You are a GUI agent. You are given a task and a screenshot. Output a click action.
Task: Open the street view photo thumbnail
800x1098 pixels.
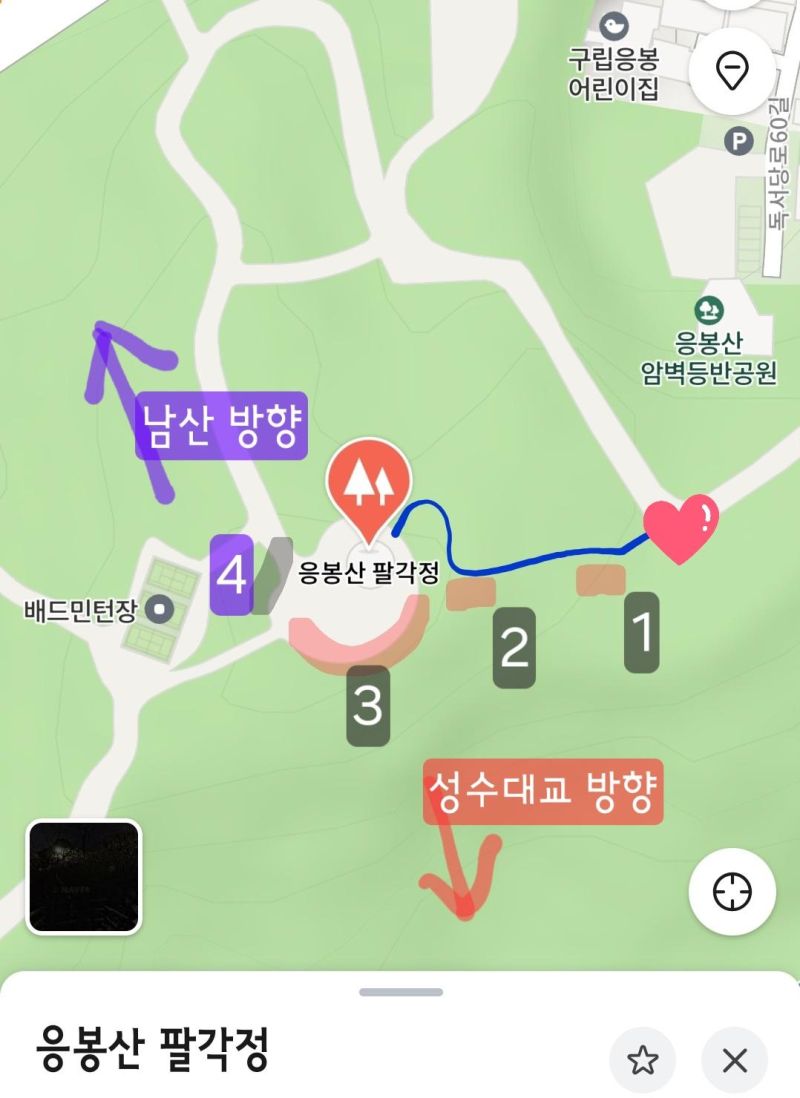tap(83, 876)
